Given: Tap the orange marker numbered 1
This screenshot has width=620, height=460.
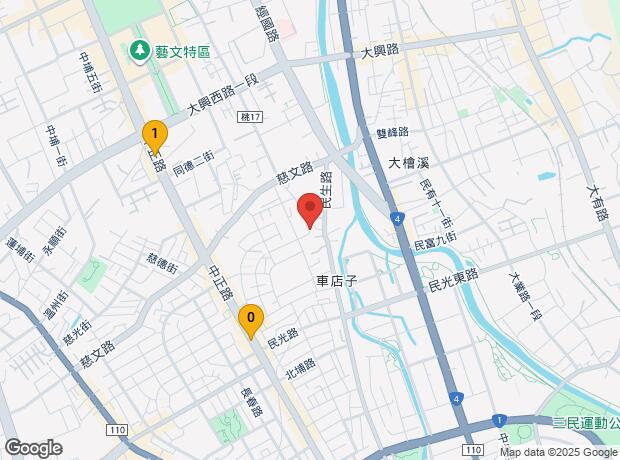Looking at the screenshot, I should (154, 133).
